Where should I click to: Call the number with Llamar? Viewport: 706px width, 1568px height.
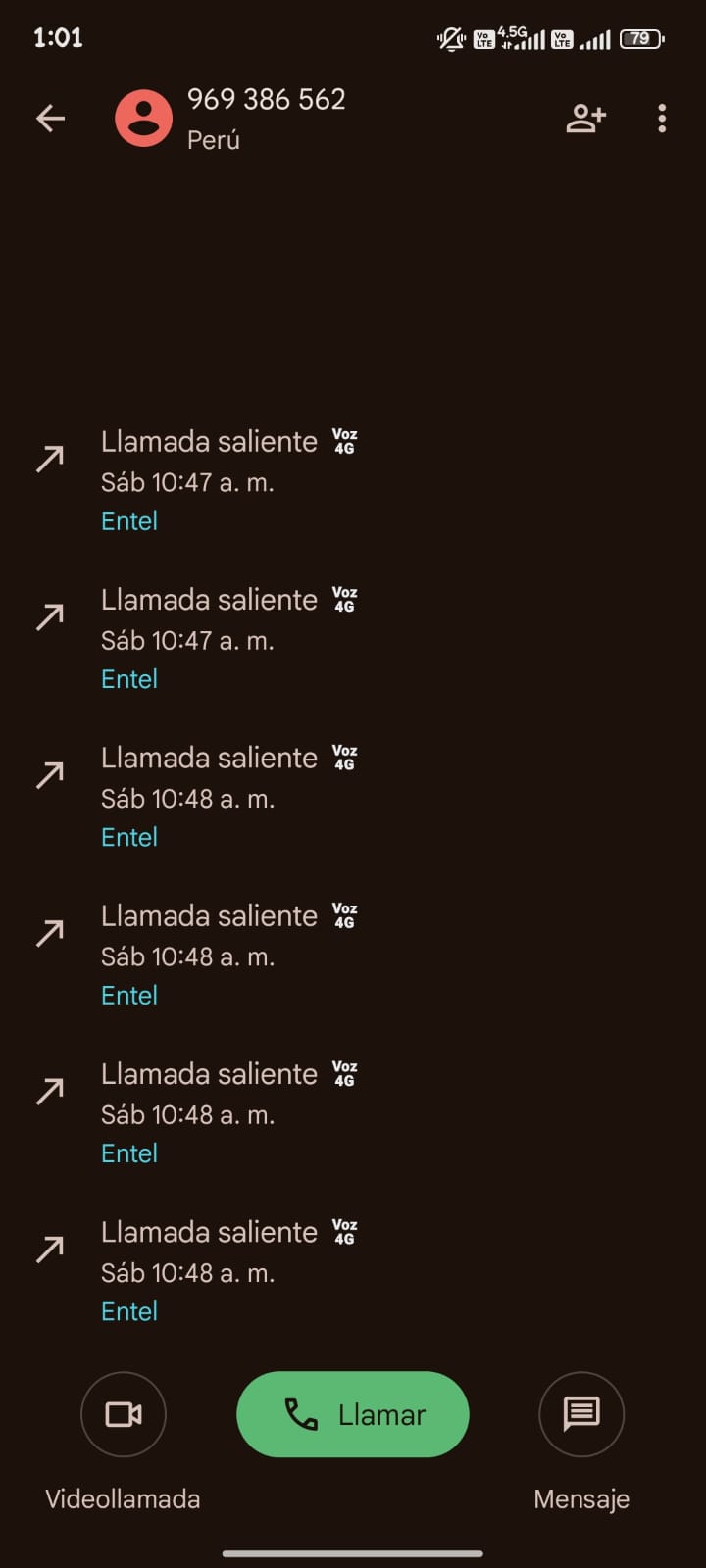[353, 1414]
